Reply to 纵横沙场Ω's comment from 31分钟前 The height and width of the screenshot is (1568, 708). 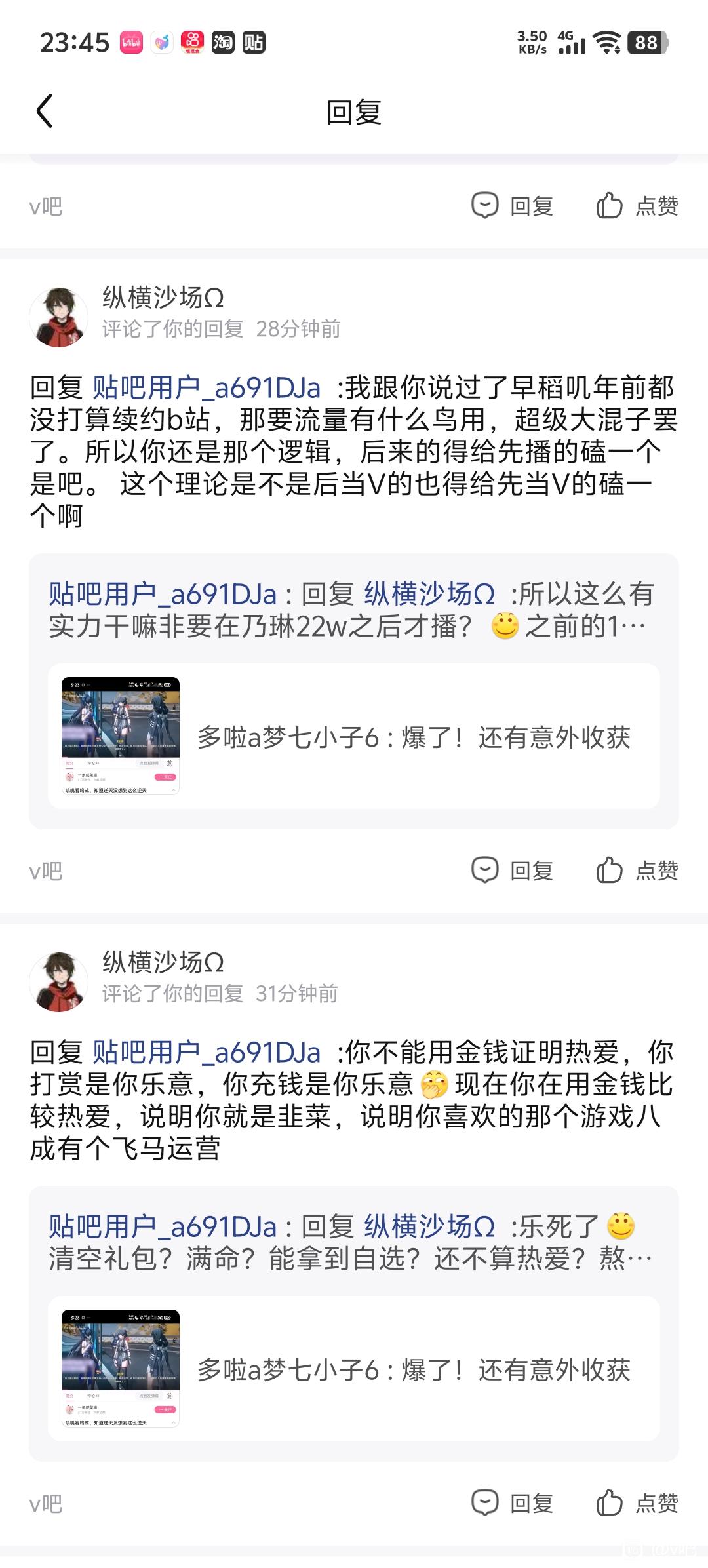click(x=513, y=1502)
